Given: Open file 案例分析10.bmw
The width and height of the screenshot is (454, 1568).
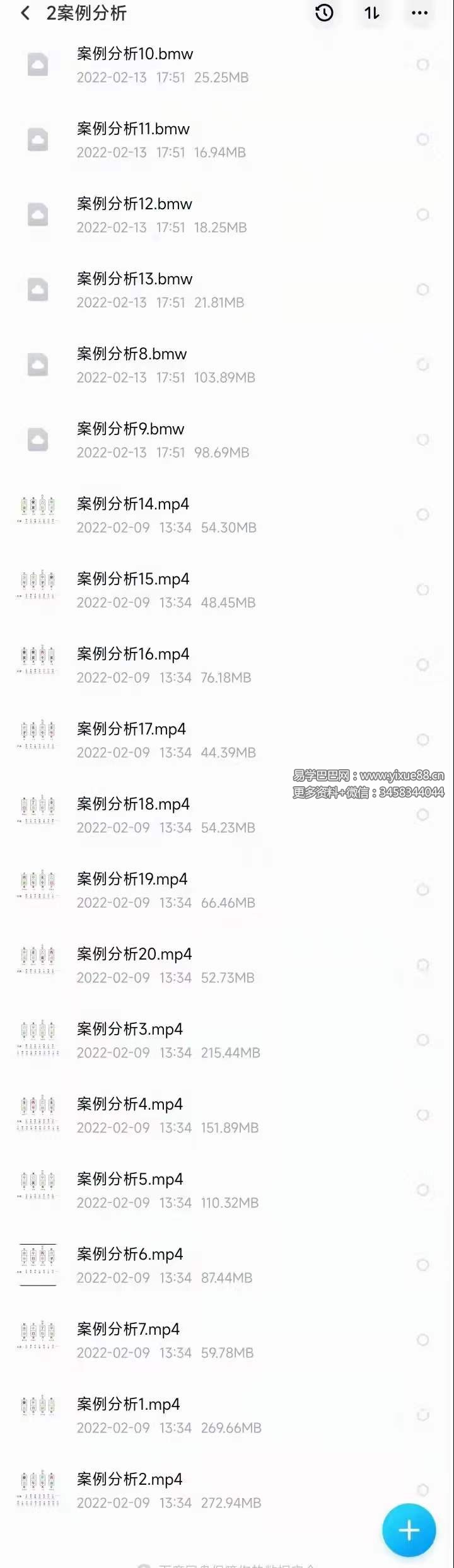Looking at the screenshot, I should [x=134, y=54].
